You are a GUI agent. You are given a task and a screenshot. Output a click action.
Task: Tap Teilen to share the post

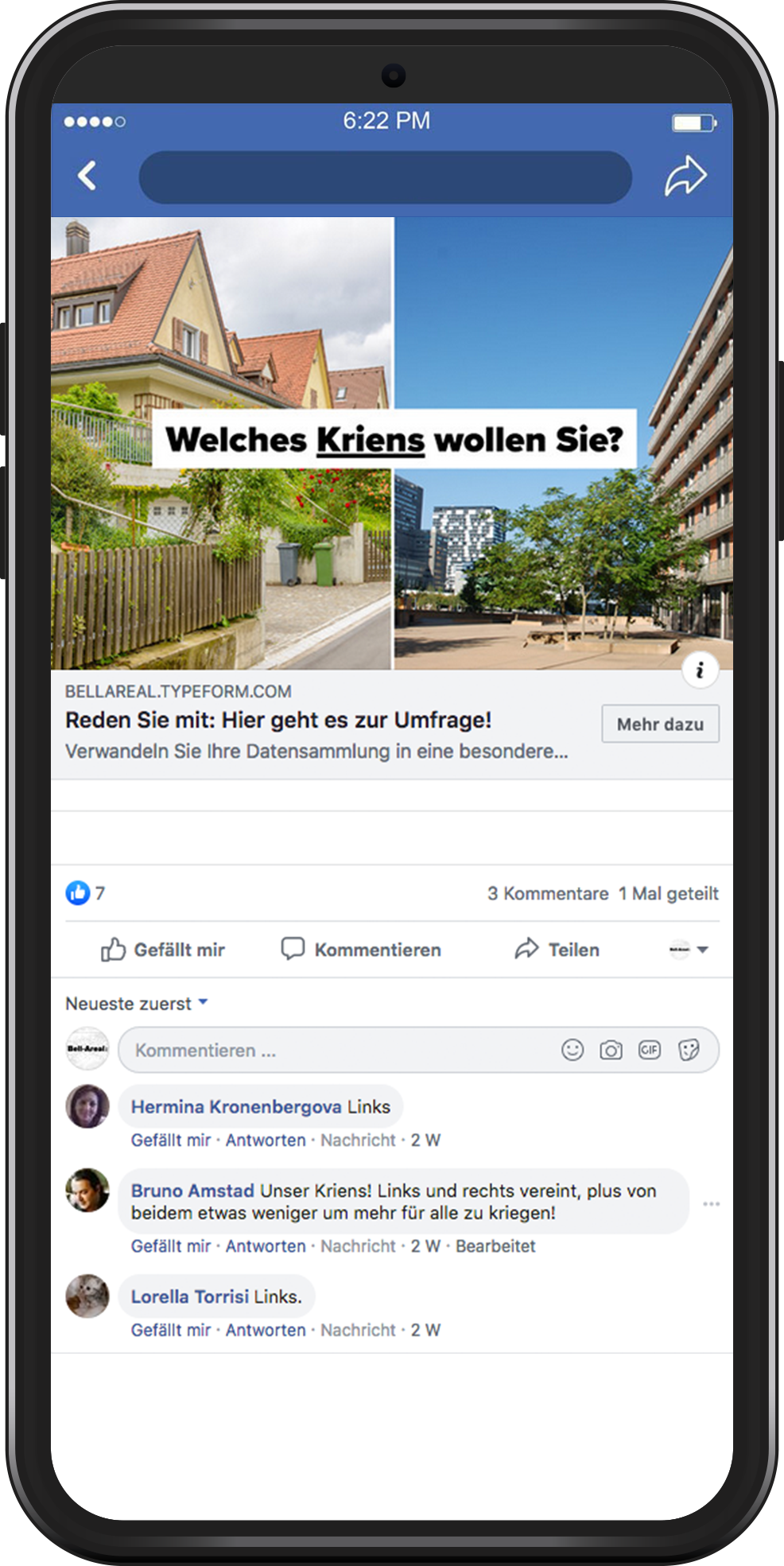[557, 950]
